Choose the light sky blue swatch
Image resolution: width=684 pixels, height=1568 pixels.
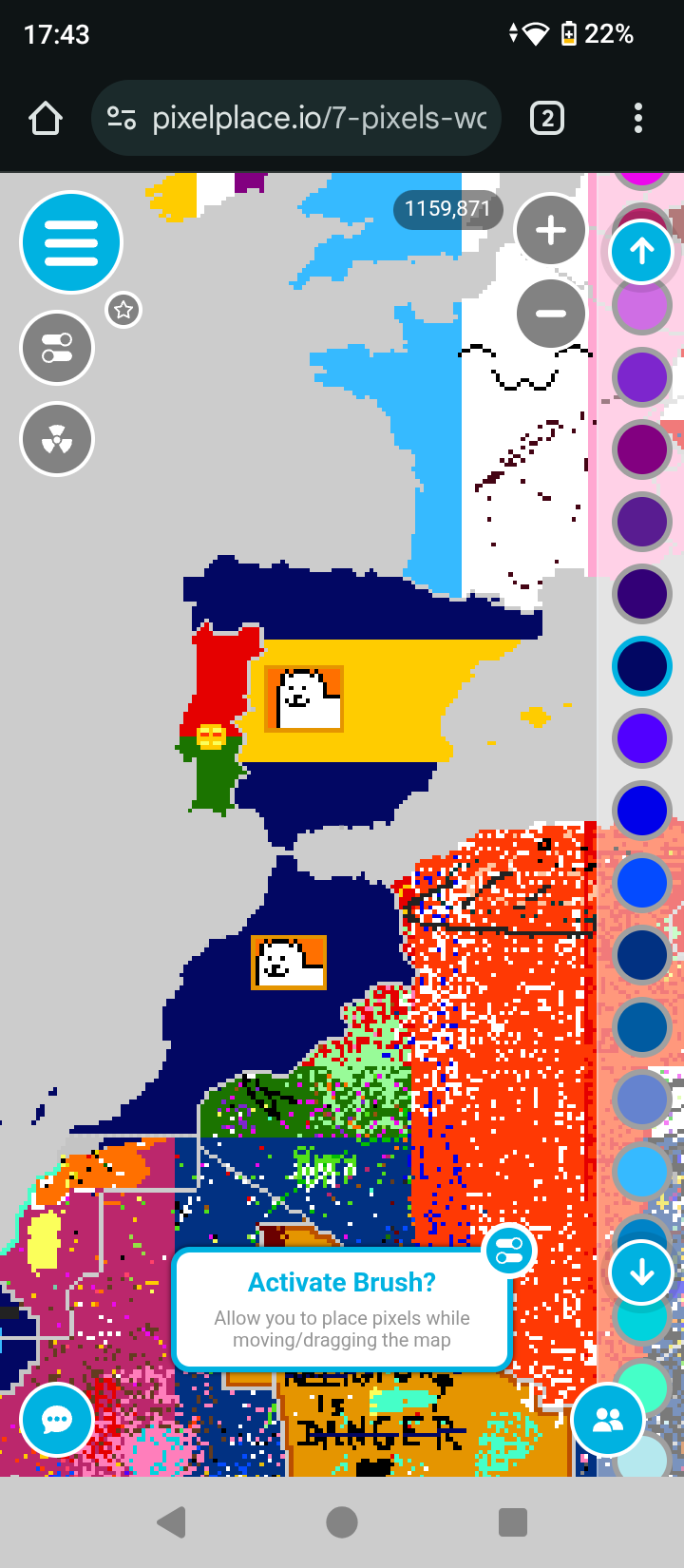[x=642, y=1171]
